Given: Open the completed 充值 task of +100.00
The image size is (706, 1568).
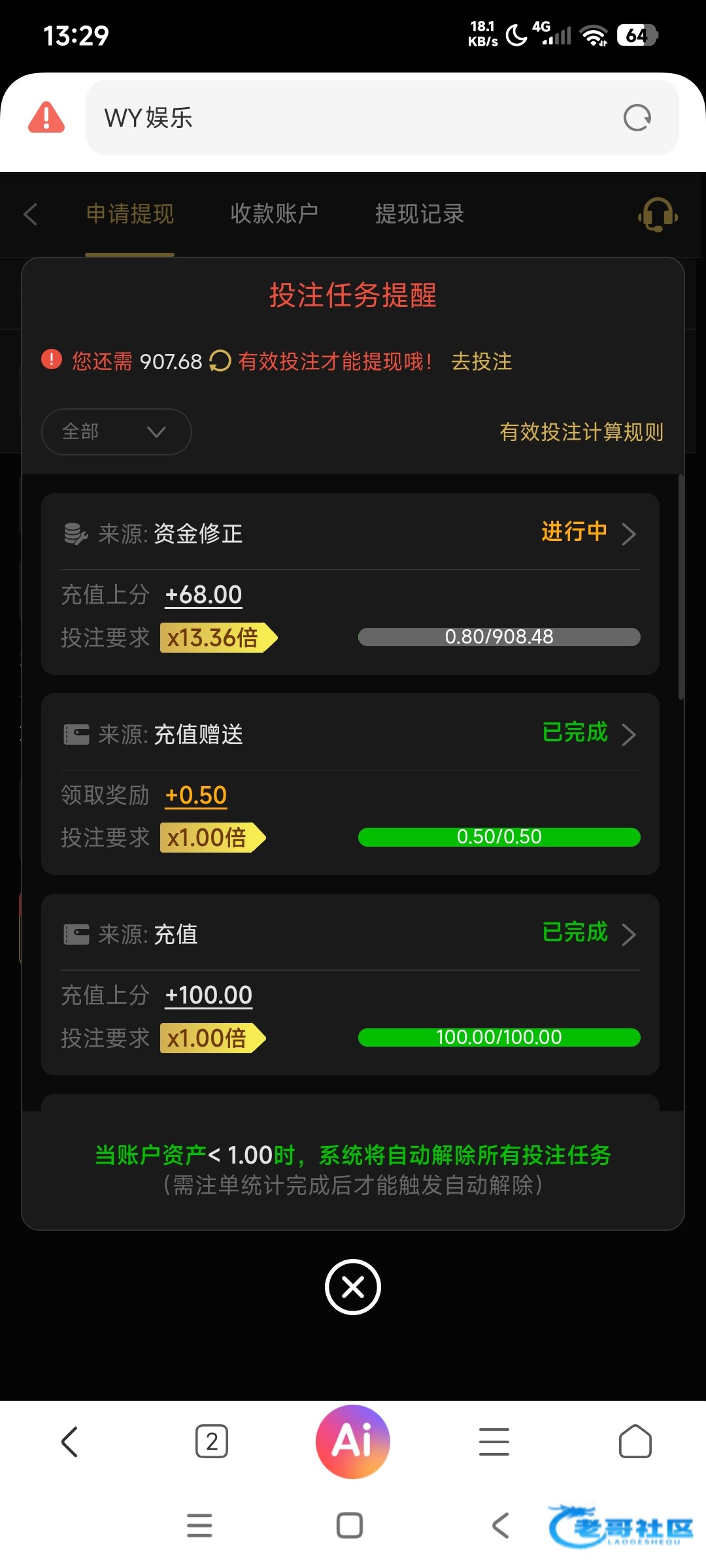Looking at the screenshot, I should tap(350, 985).
